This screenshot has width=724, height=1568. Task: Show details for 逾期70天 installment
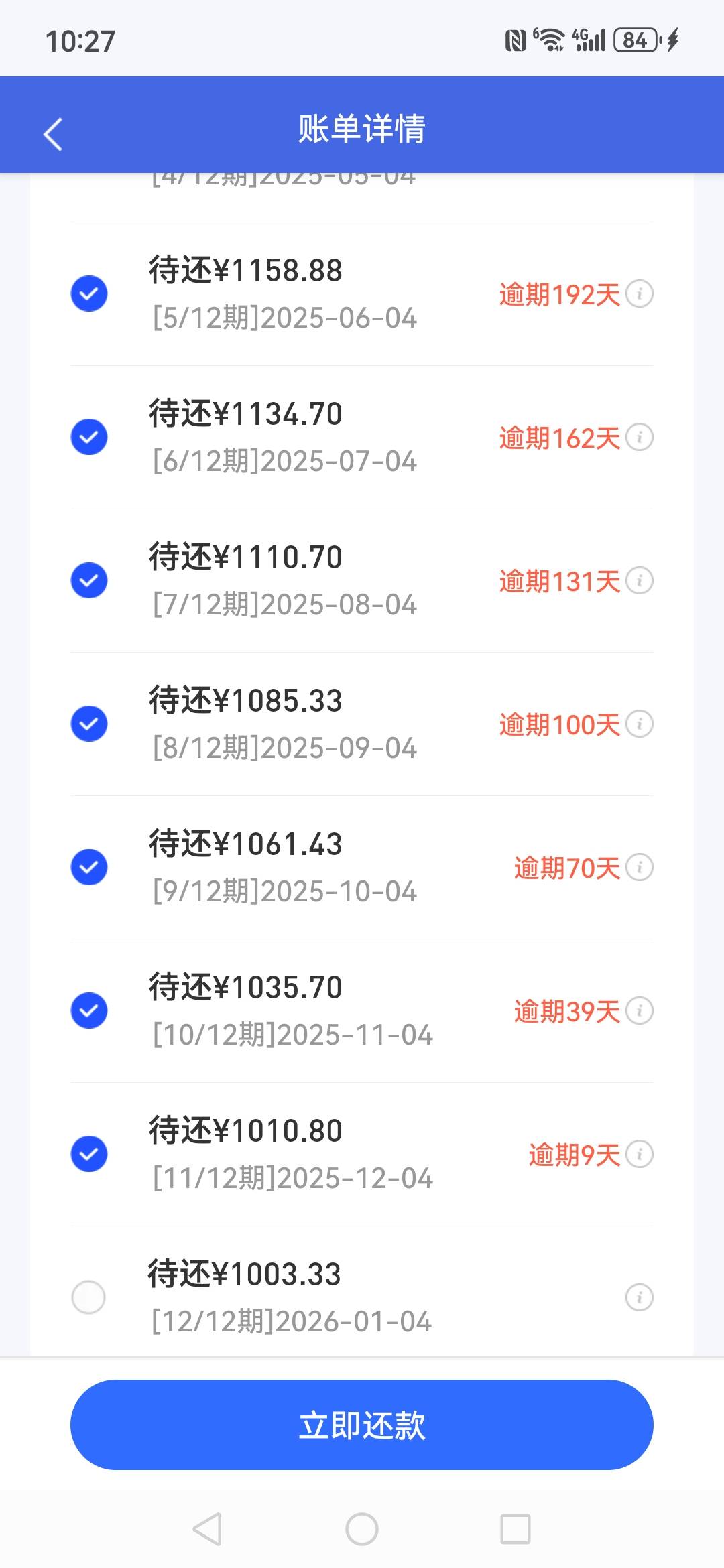coord(639,867)
